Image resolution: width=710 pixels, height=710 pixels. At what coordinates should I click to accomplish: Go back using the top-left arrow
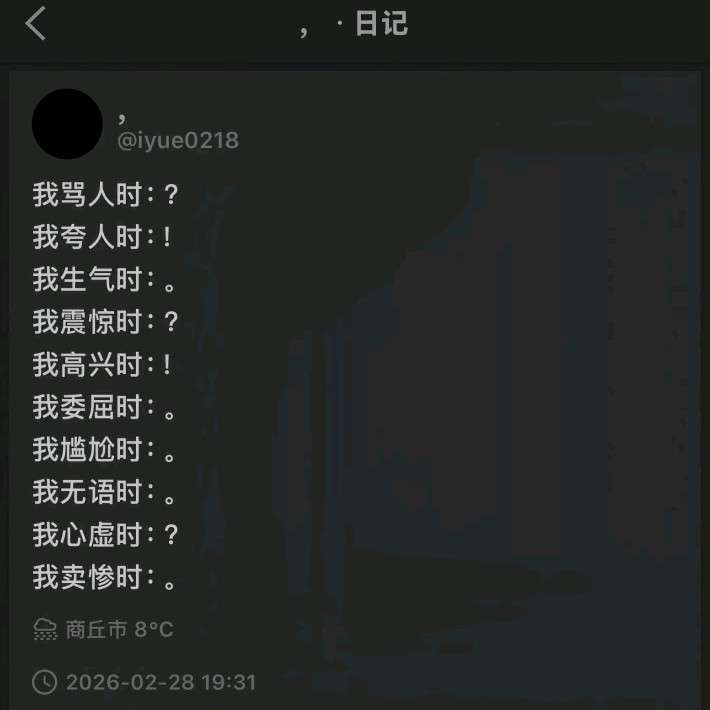tap(36, 24)
